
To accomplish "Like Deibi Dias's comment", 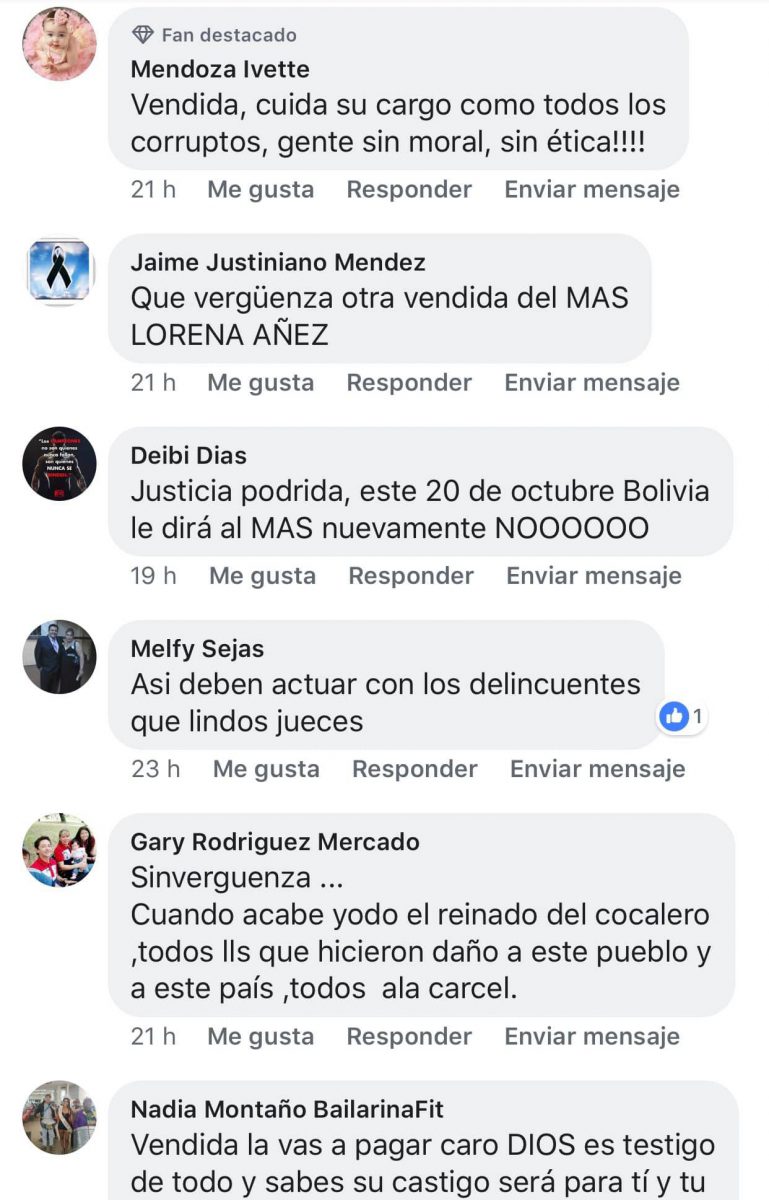I will [262, 575].
